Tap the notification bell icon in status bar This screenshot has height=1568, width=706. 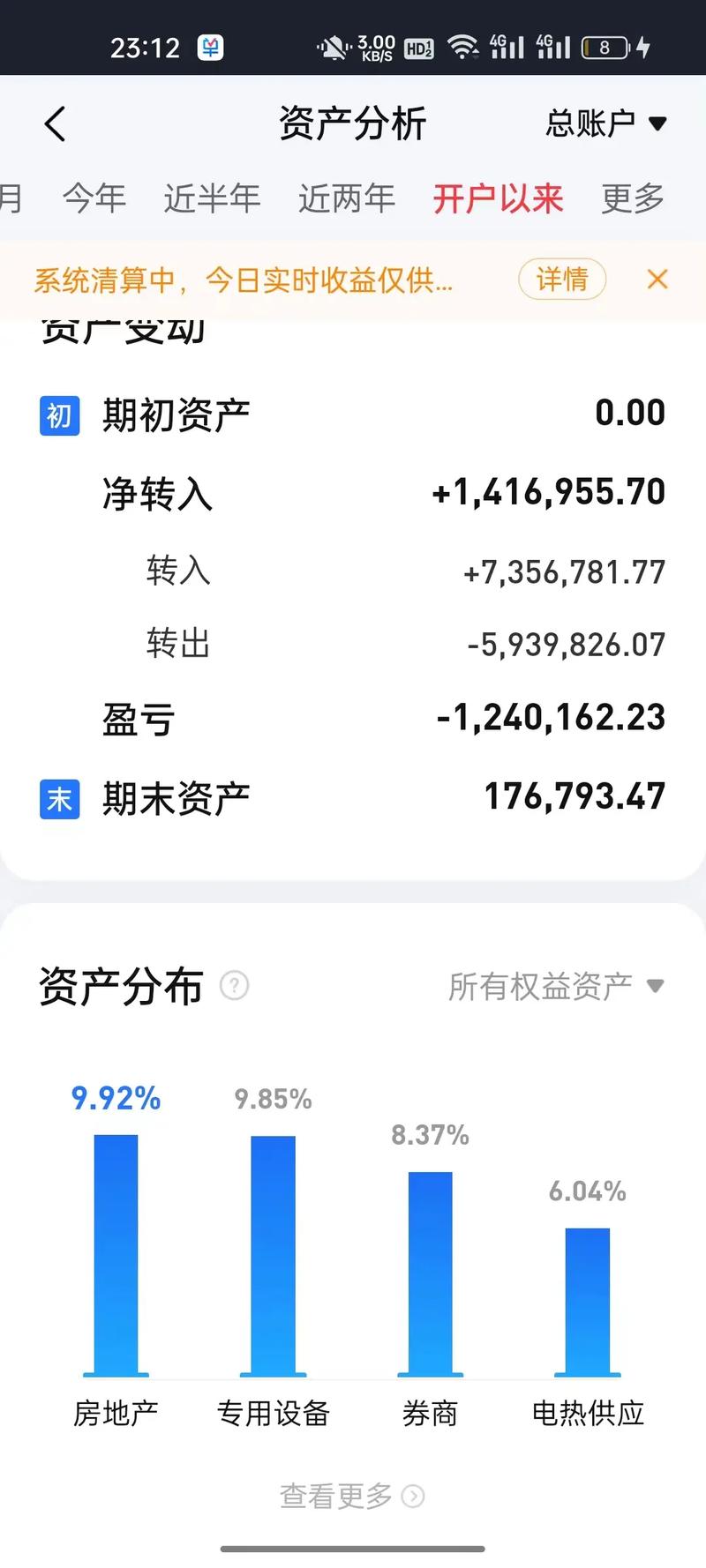[334, 47]
